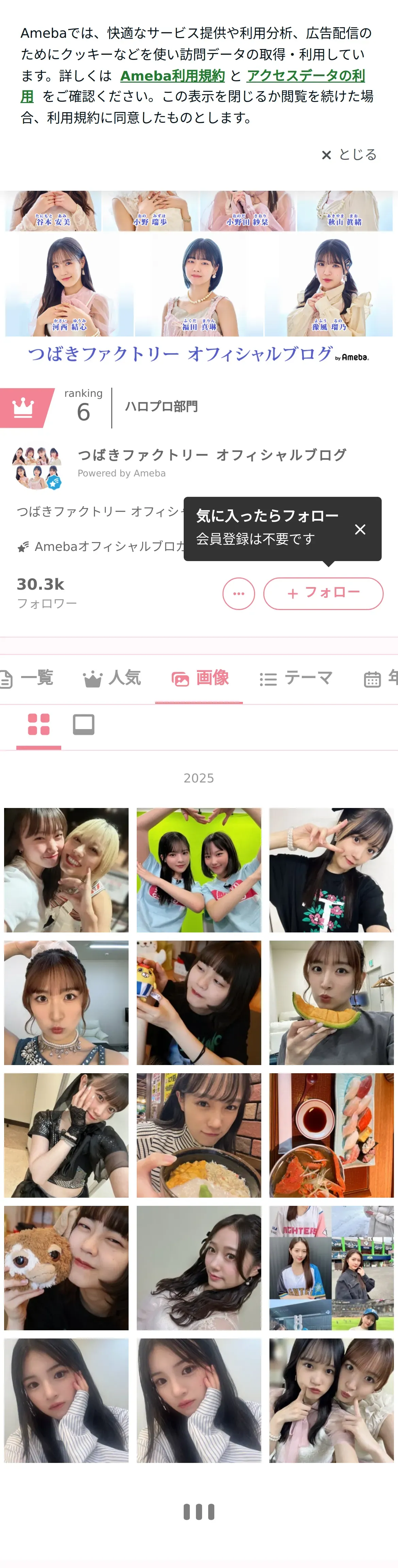This screenshot has width=398, height=1568.
Task: Select the 画像 tab
Action: 200,677
